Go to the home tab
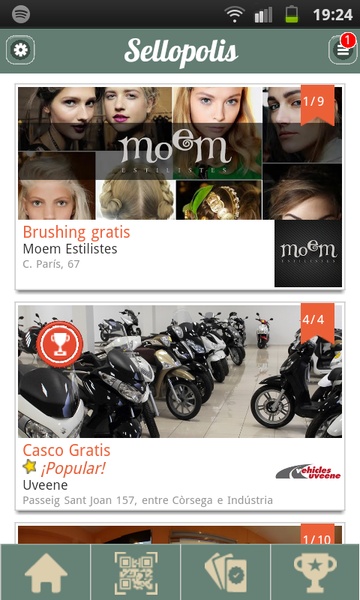The height and width of the screenshot is (600, 360). (46, 572)
